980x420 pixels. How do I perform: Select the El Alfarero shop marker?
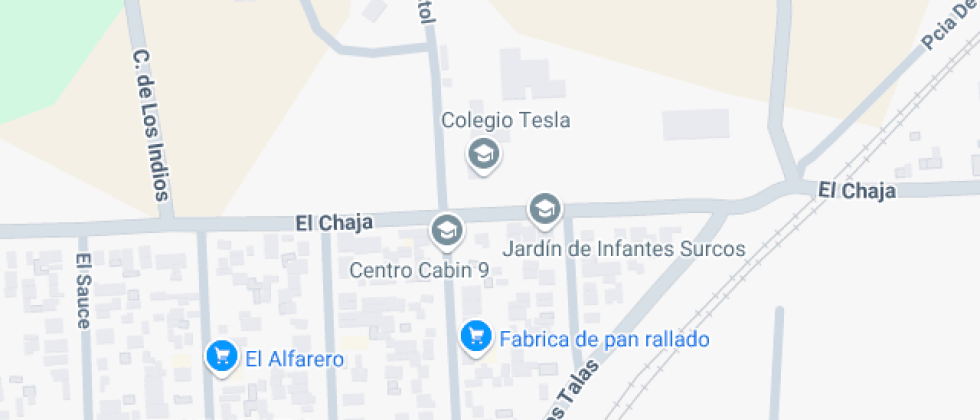coord(221,355)
